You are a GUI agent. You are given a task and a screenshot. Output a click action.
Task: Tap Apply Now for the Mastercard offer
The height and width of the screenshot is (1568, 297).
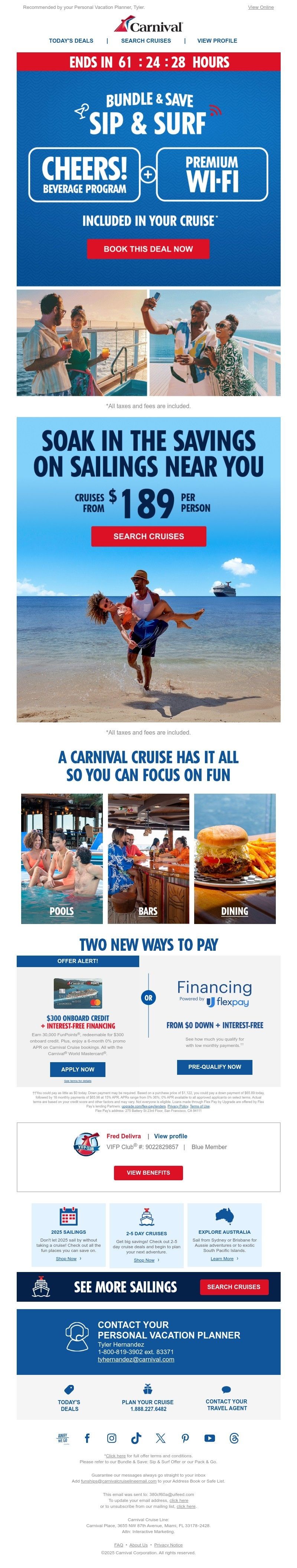tap(78, 1069)
